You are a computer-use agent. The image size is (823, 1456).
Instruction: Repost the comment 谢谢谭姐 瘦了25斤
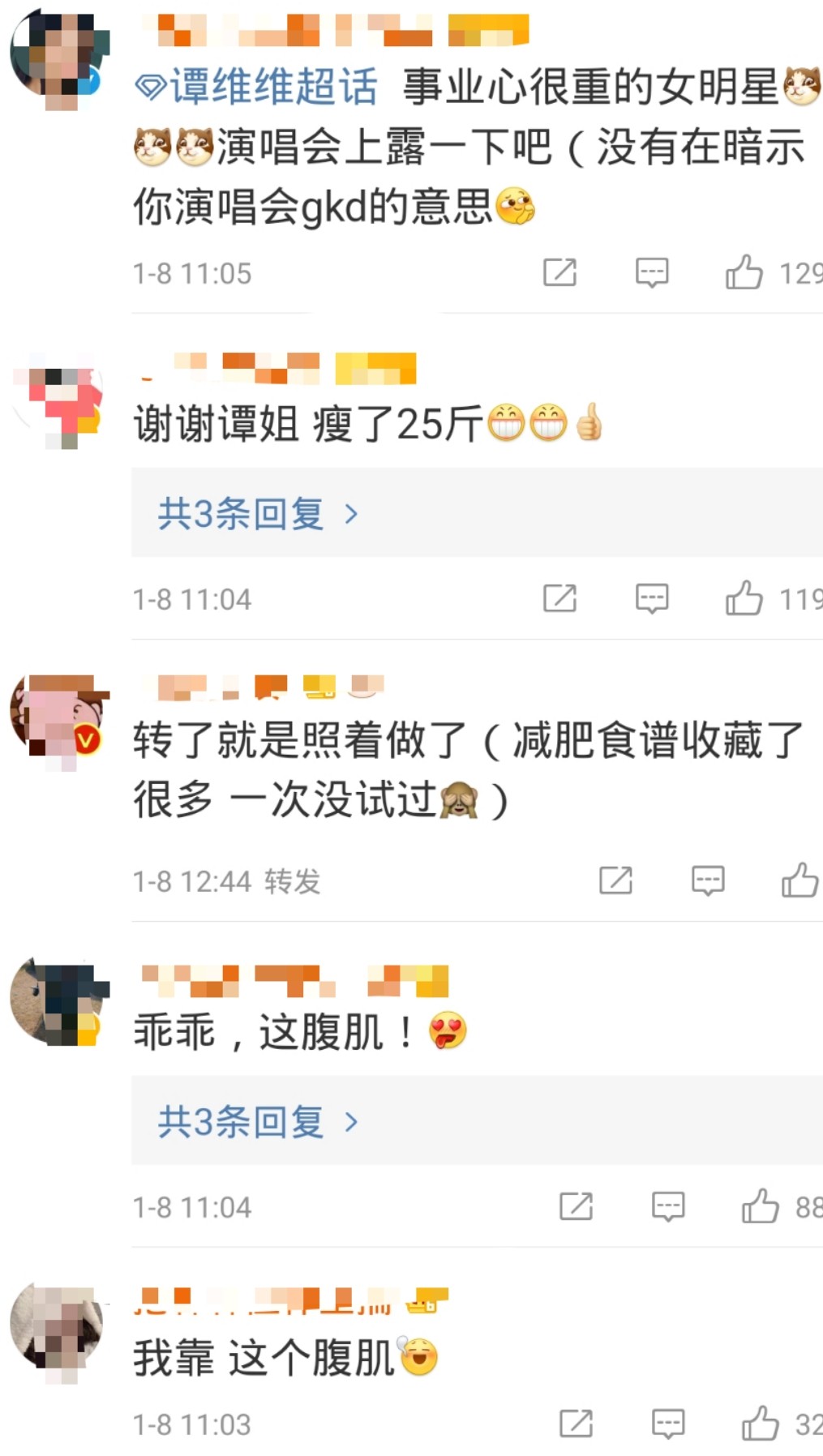coord(559,599)
